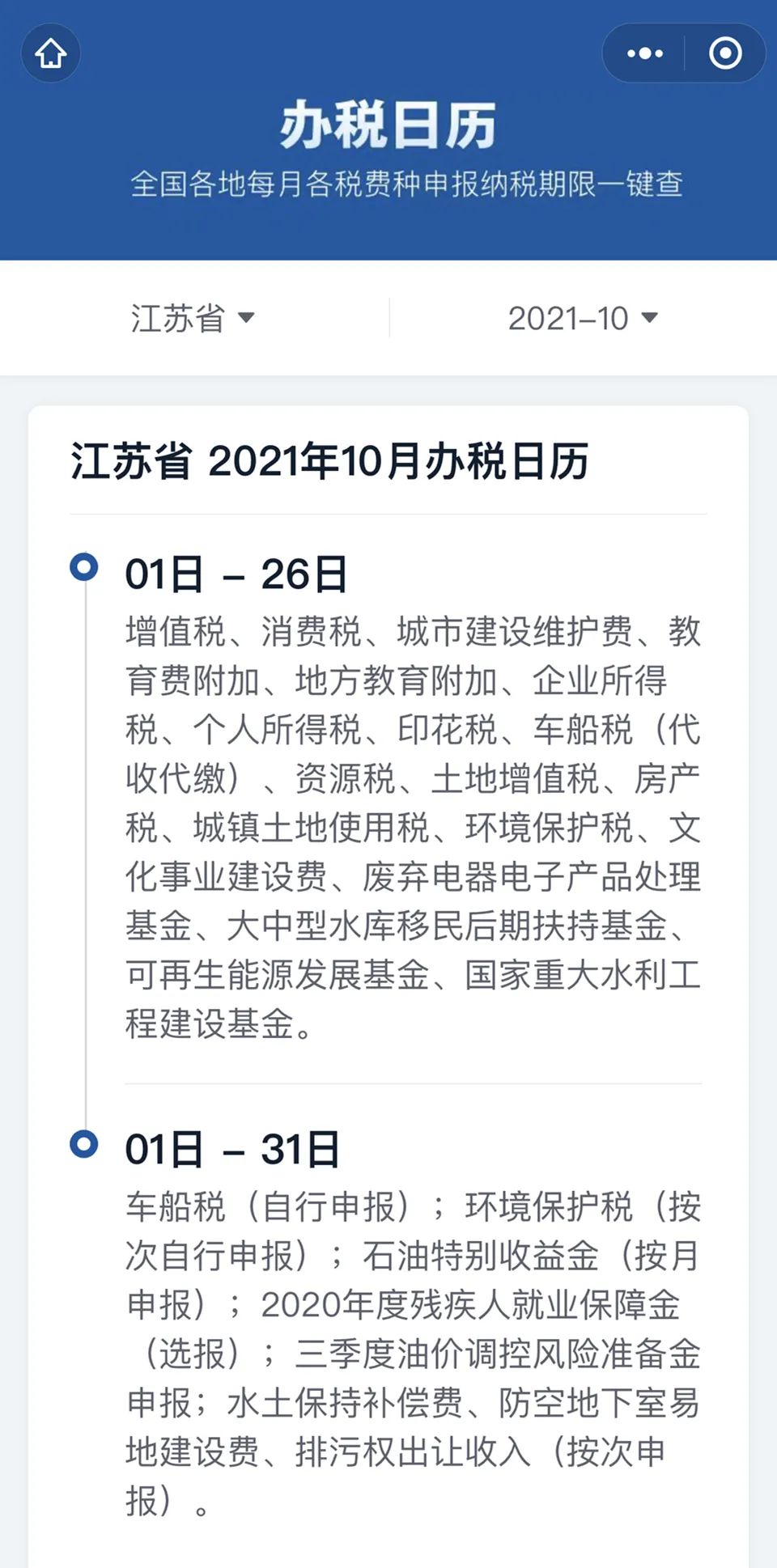Open the three-dot more menu
The height and width of the screenshot is (1568, 777).
645,53
